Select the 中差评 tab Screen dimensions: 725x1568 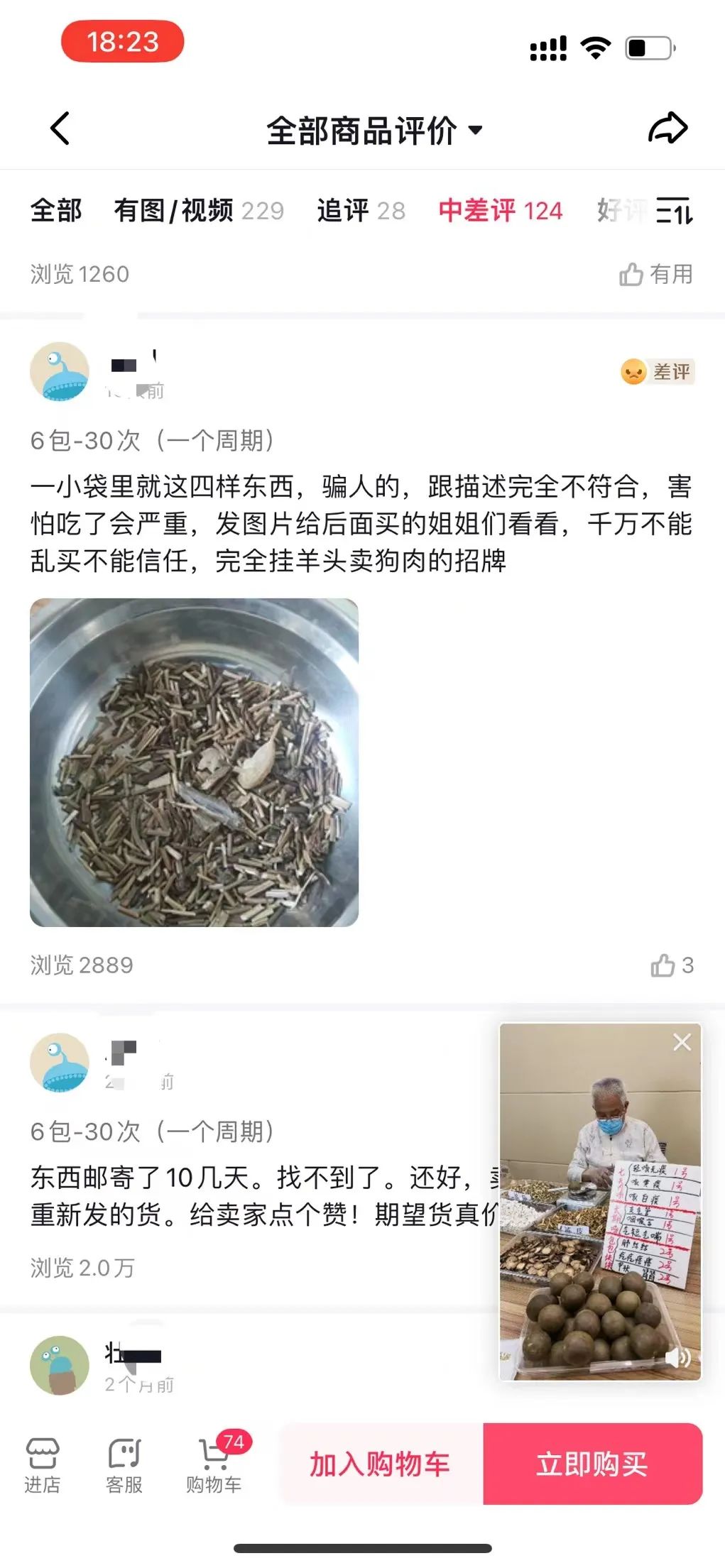(x=500, y=211)
